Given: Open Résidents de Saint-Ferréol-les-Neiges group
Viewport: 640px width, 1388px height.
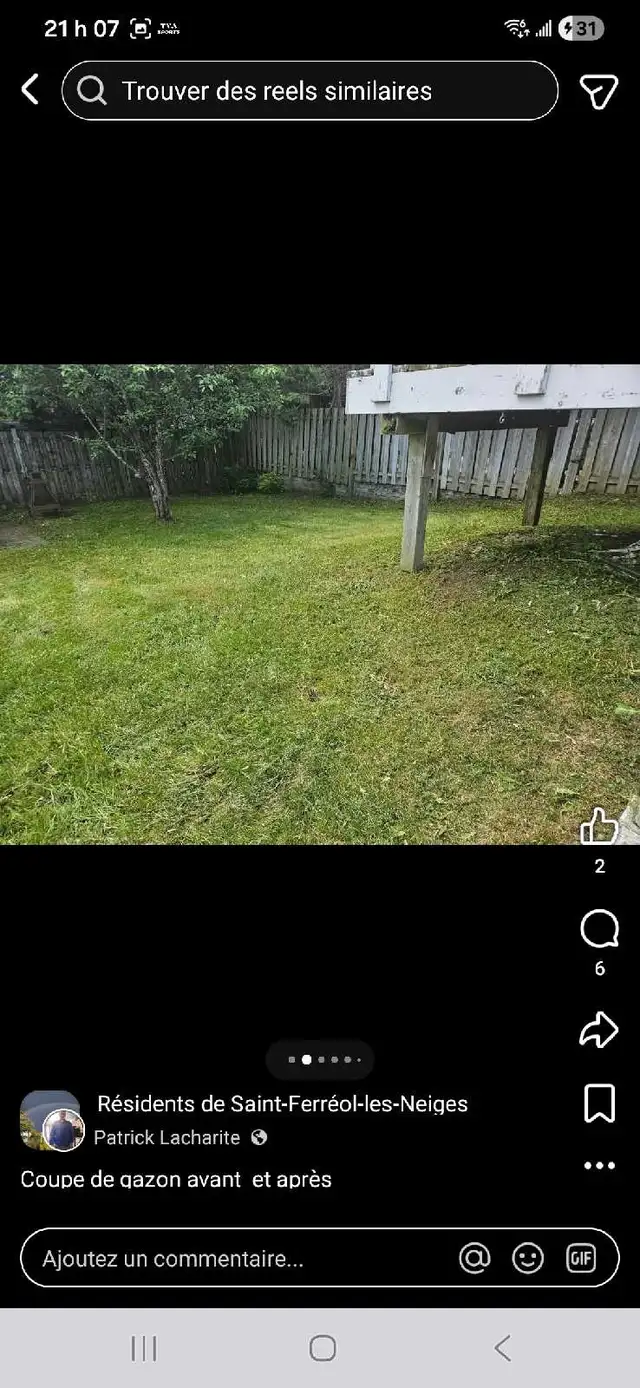Looking at the screenshot, I should point(282,1104).
